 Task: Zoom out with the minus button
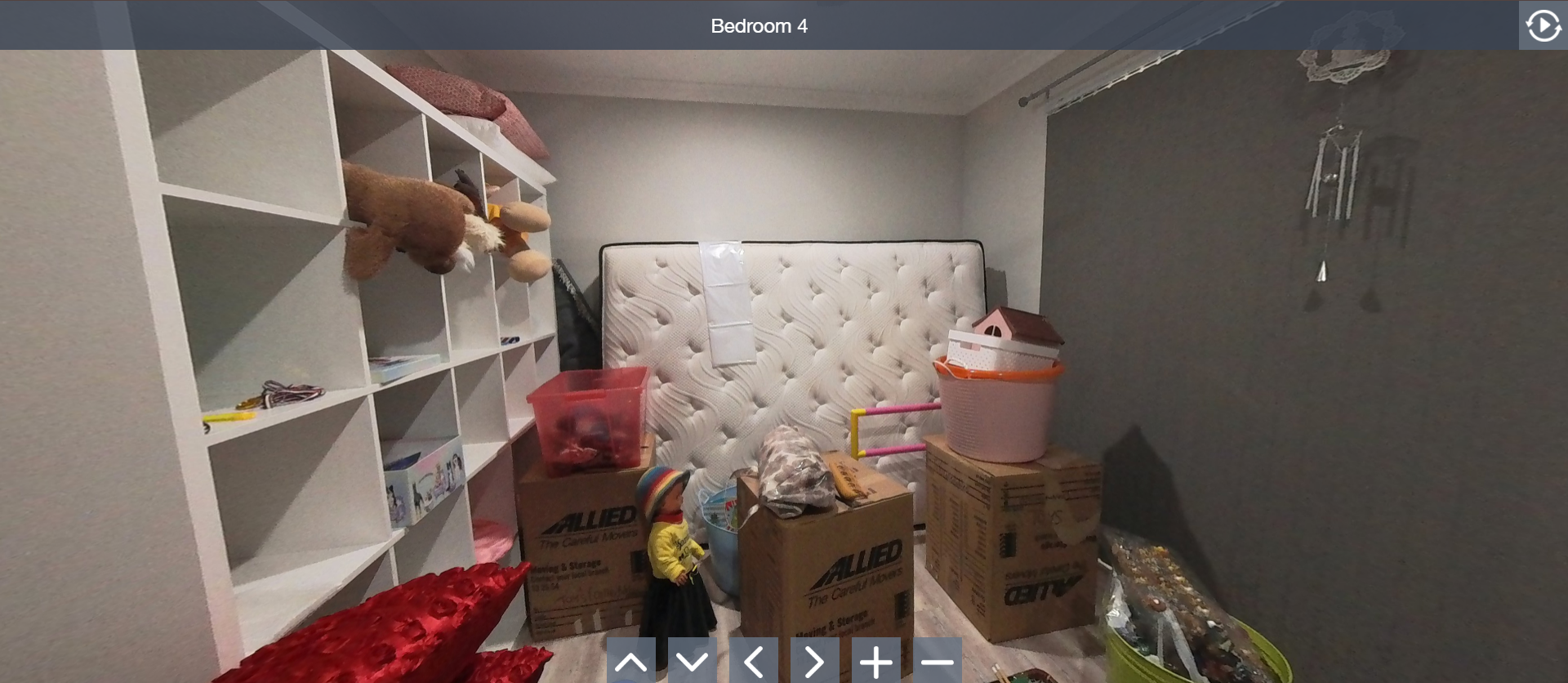pos(937,661)
